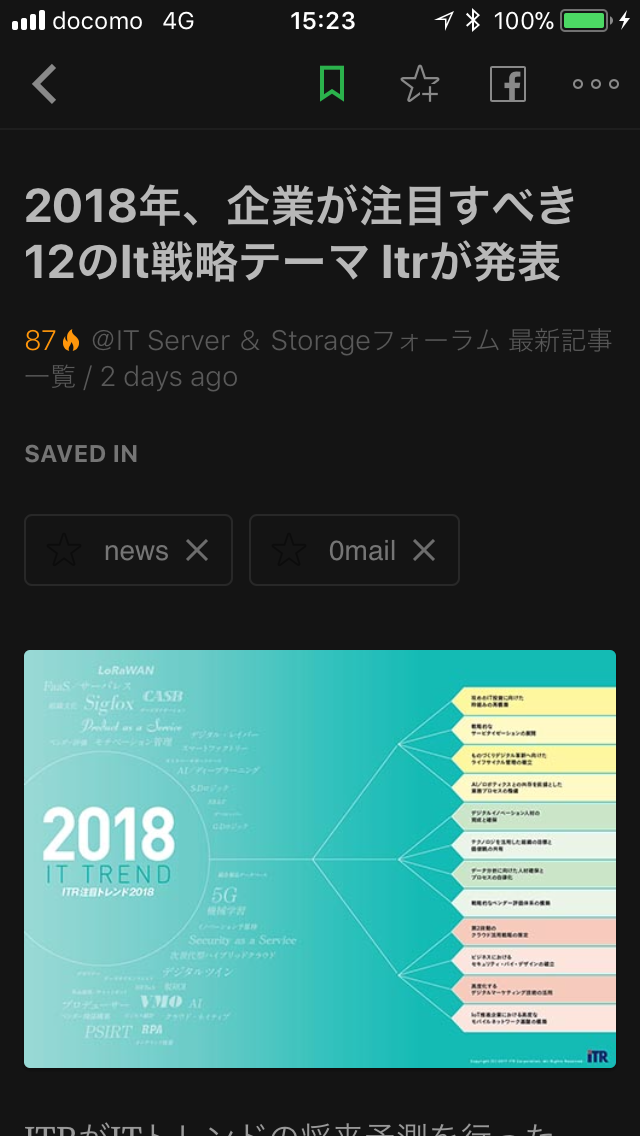
Task: Open the 2018 IT Trend article image
Action: click(x=320, y=859)
